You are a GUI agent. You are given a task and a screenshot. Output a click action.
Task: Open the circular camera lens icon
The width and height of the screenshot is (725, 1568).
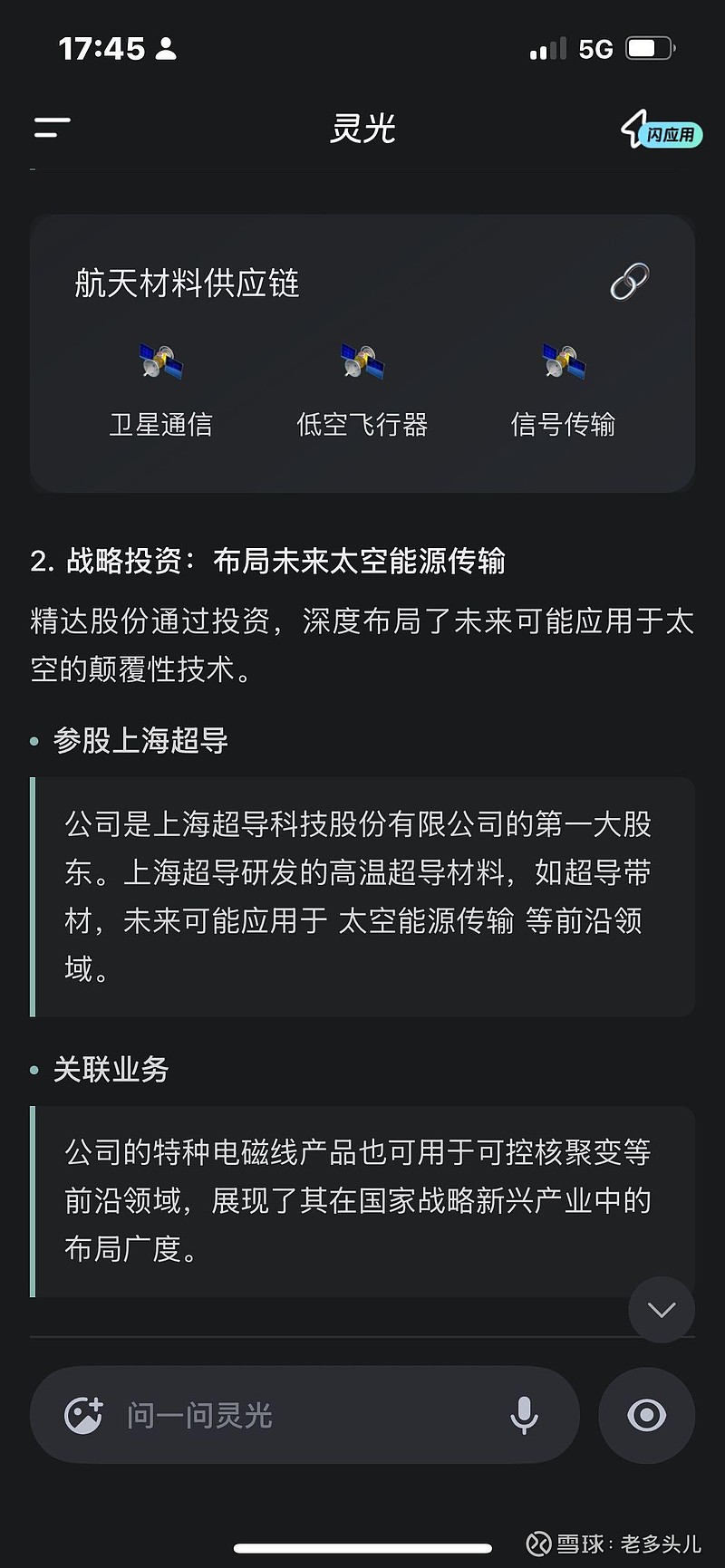[x=646, y=1415]
